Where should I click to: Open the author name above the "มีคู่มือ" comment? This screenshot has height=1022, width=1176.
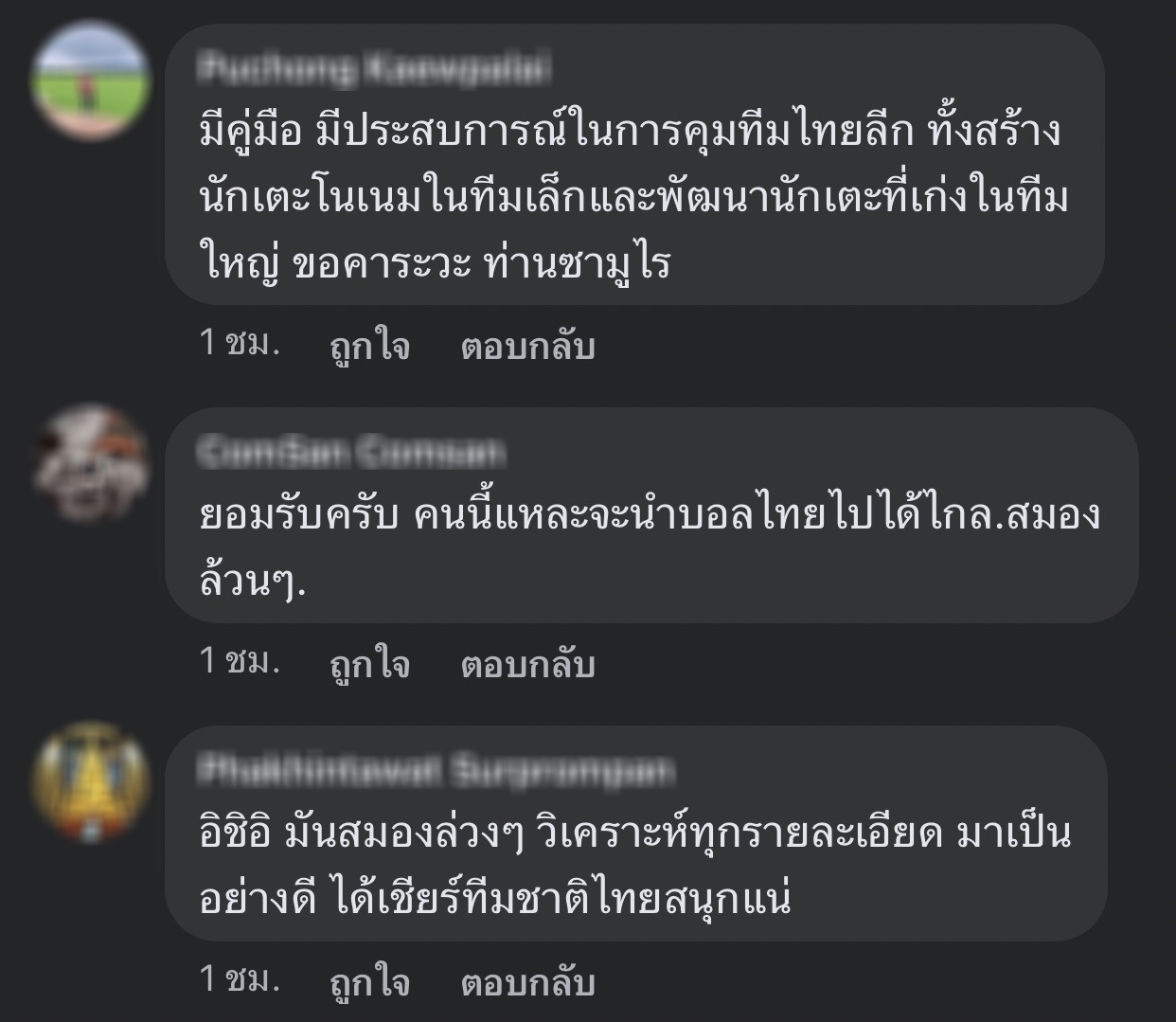[375, 69]
